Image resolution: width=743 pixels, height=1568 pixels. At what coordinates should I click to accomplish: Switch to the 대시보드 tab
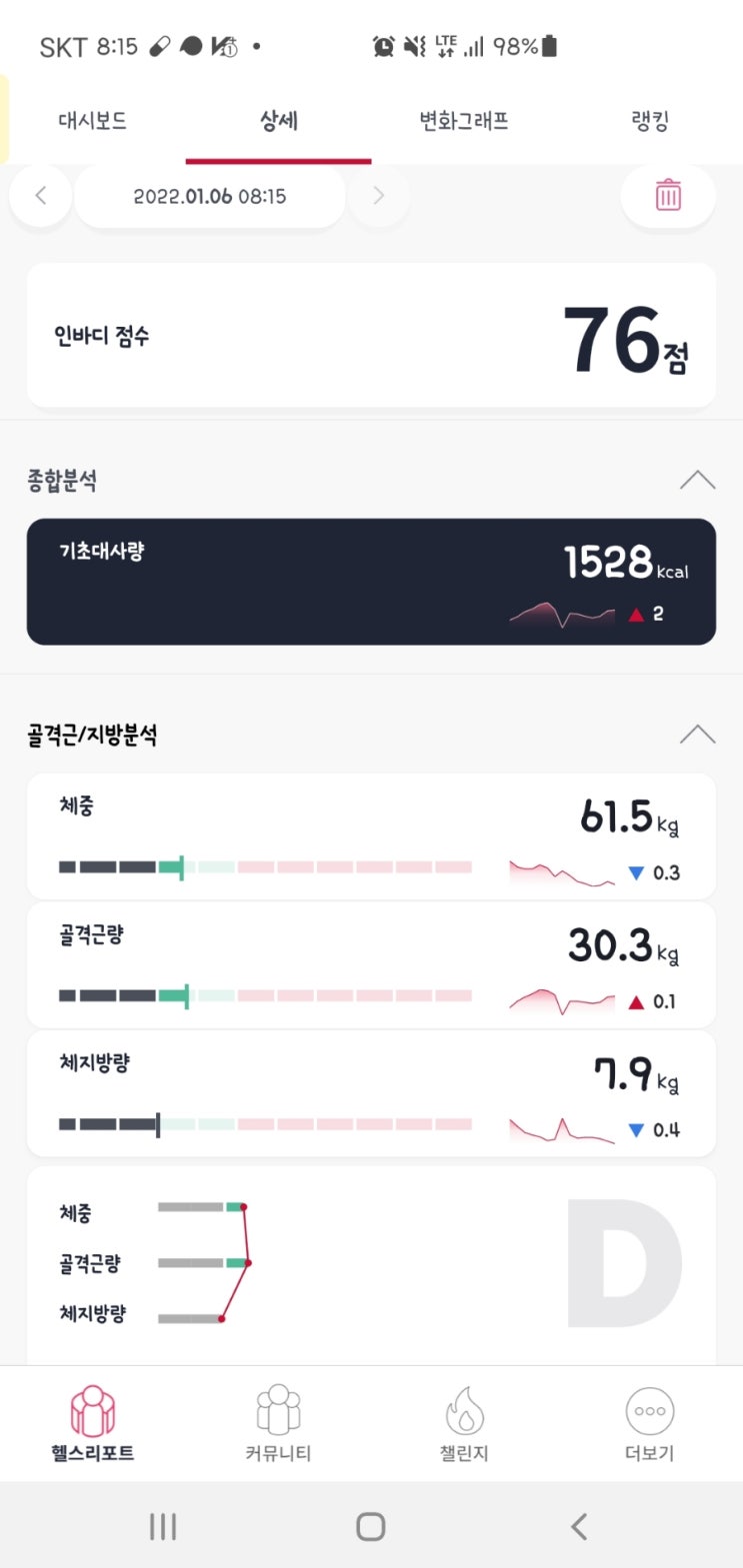point(92,122)
